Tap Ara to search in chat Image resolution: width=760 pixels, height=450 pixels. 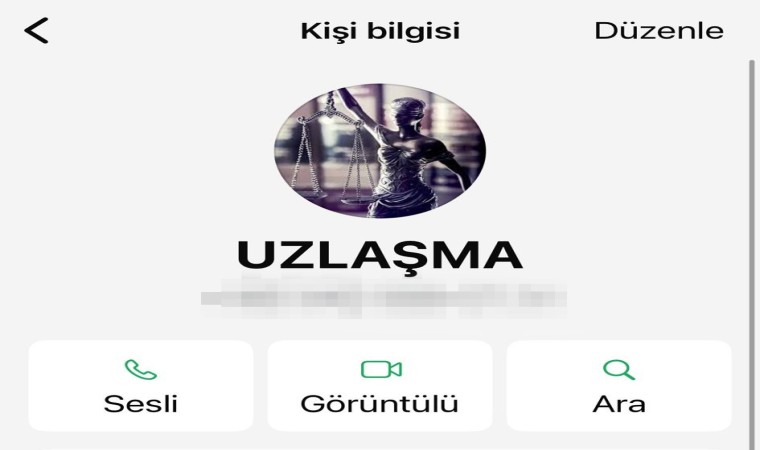coord(619,386)
